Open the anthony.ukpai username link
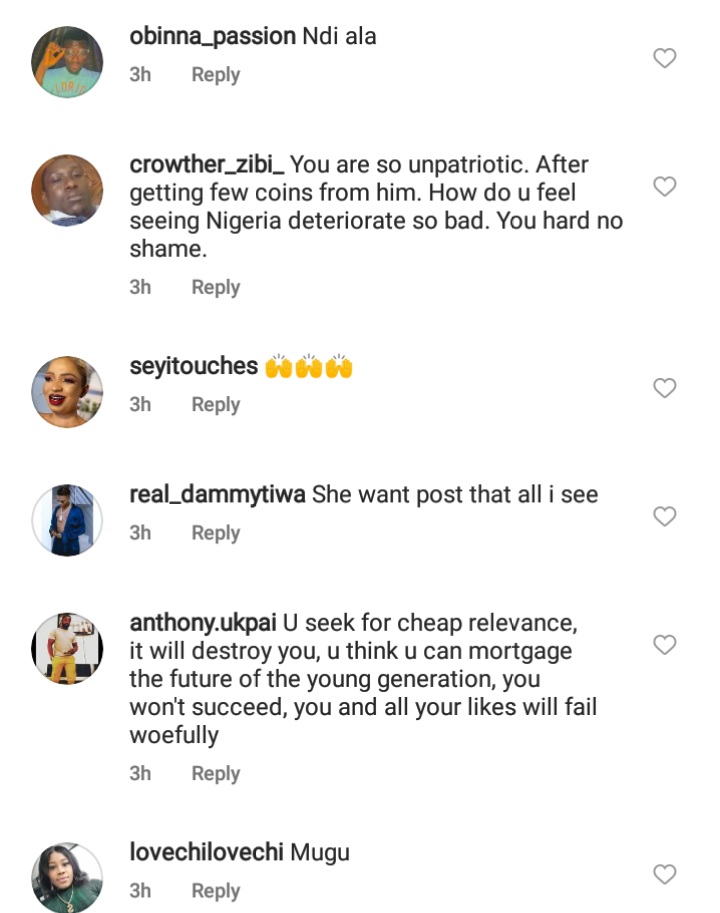The image size is (720, 913). [204, 623]
